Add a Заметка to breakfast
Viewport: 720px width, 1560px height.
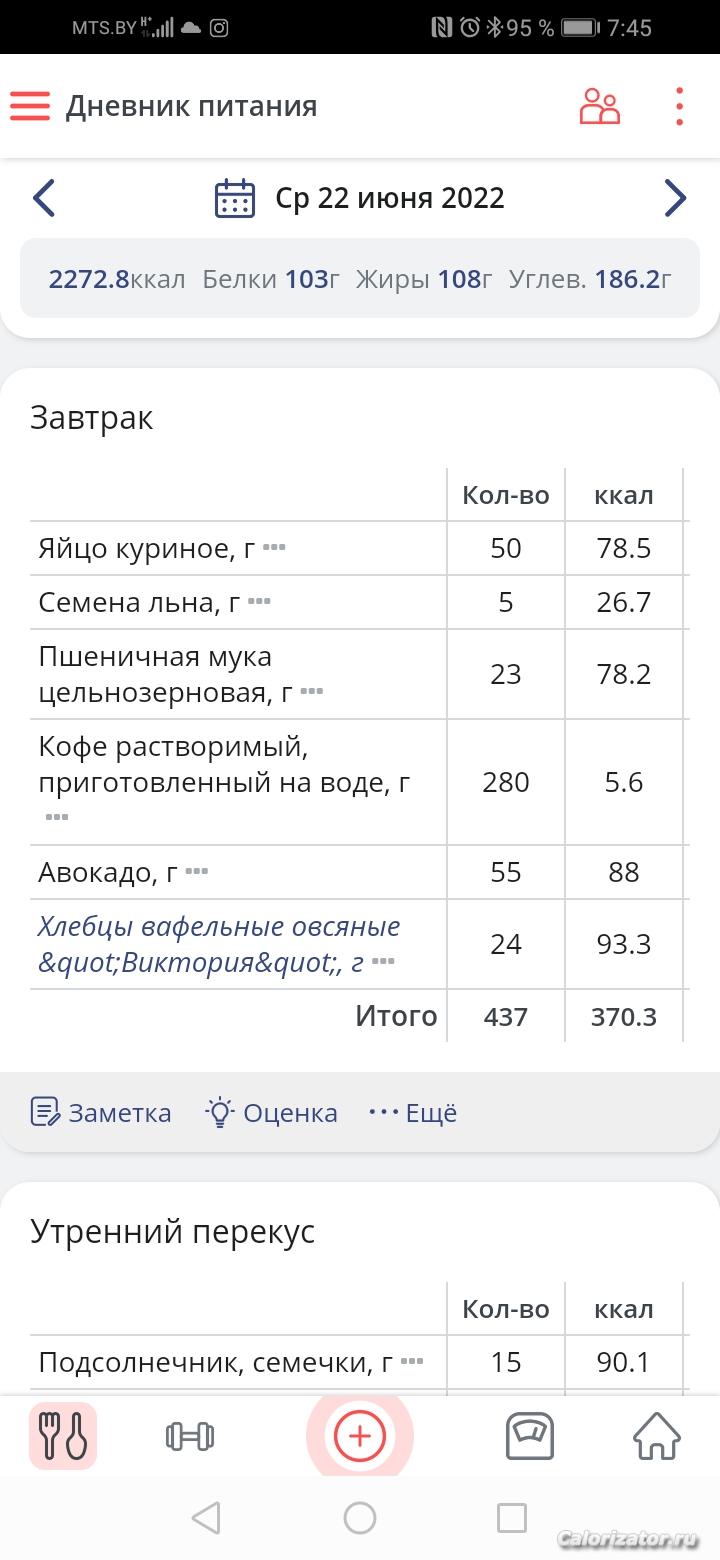point(101,1113)
